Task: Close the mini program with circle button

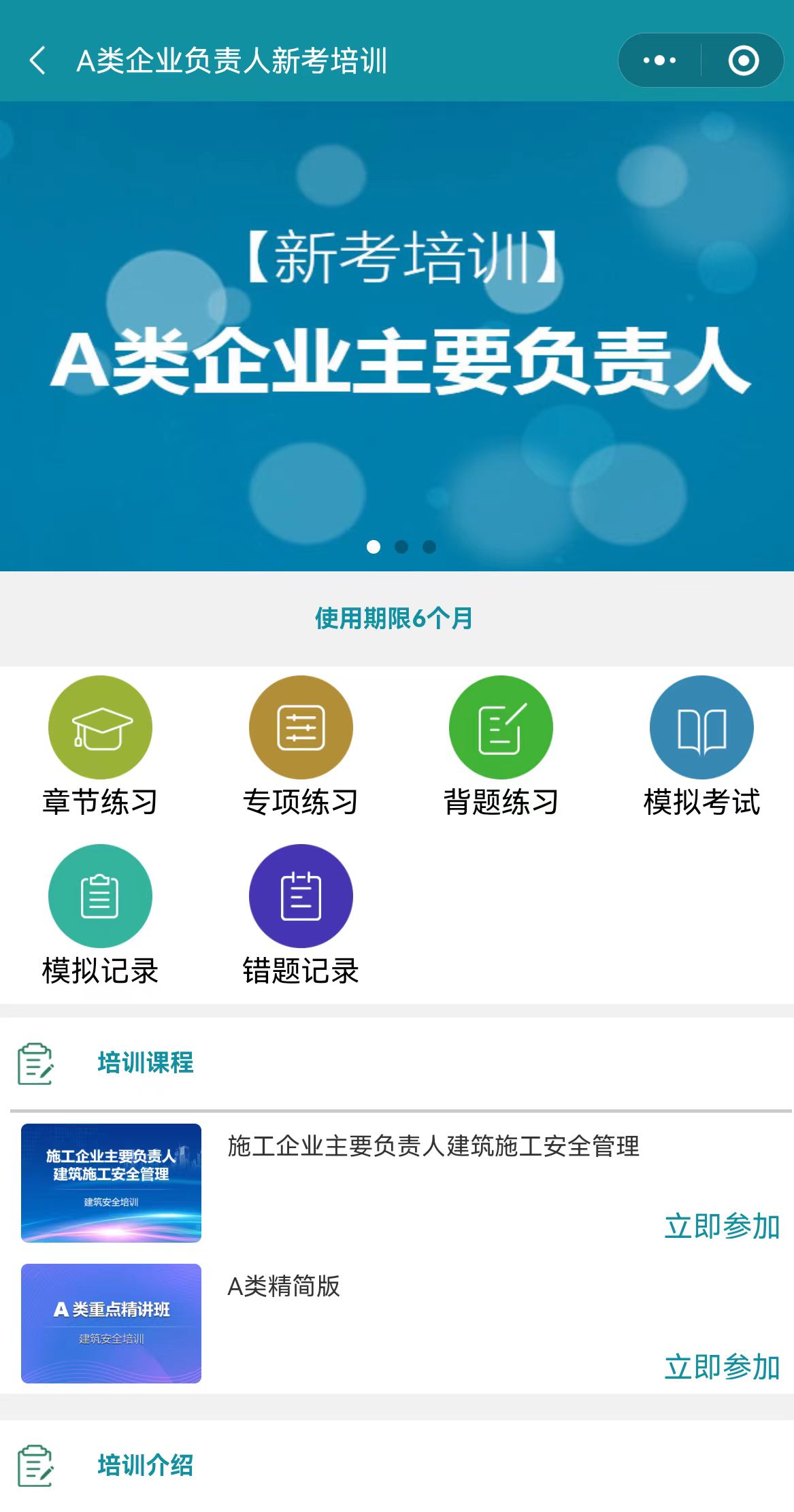Action: pyautogui.click(x=743, y=61)
